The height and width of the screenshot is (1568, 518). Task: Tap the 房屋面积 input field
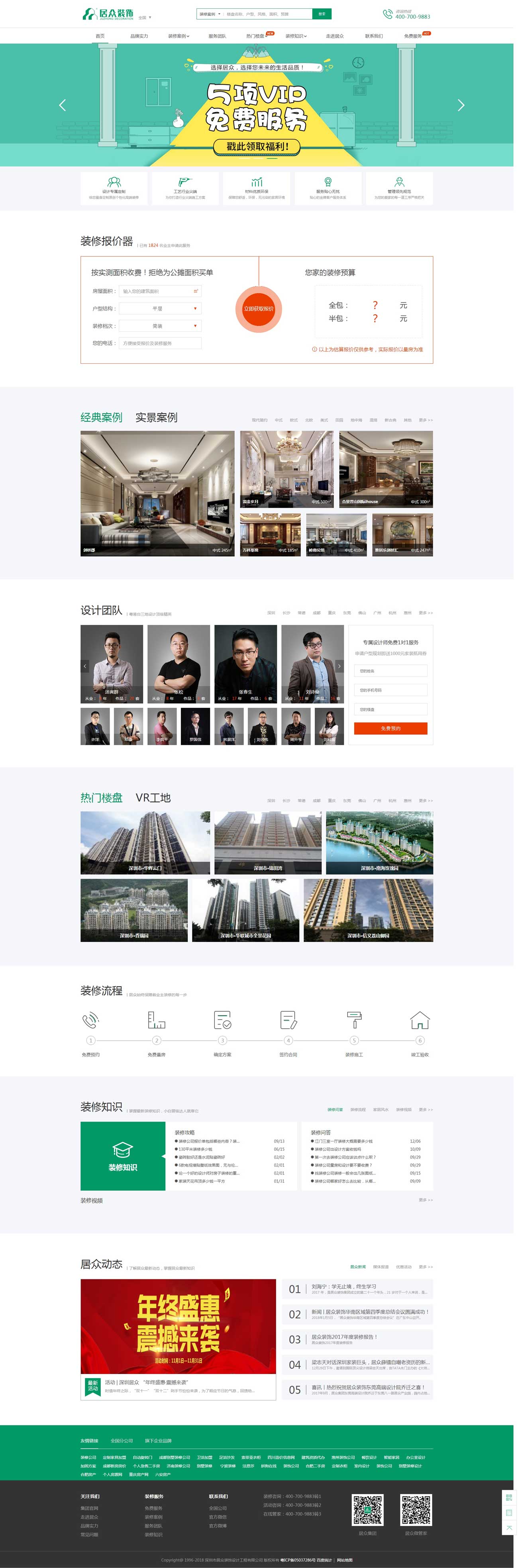point(159,291)
